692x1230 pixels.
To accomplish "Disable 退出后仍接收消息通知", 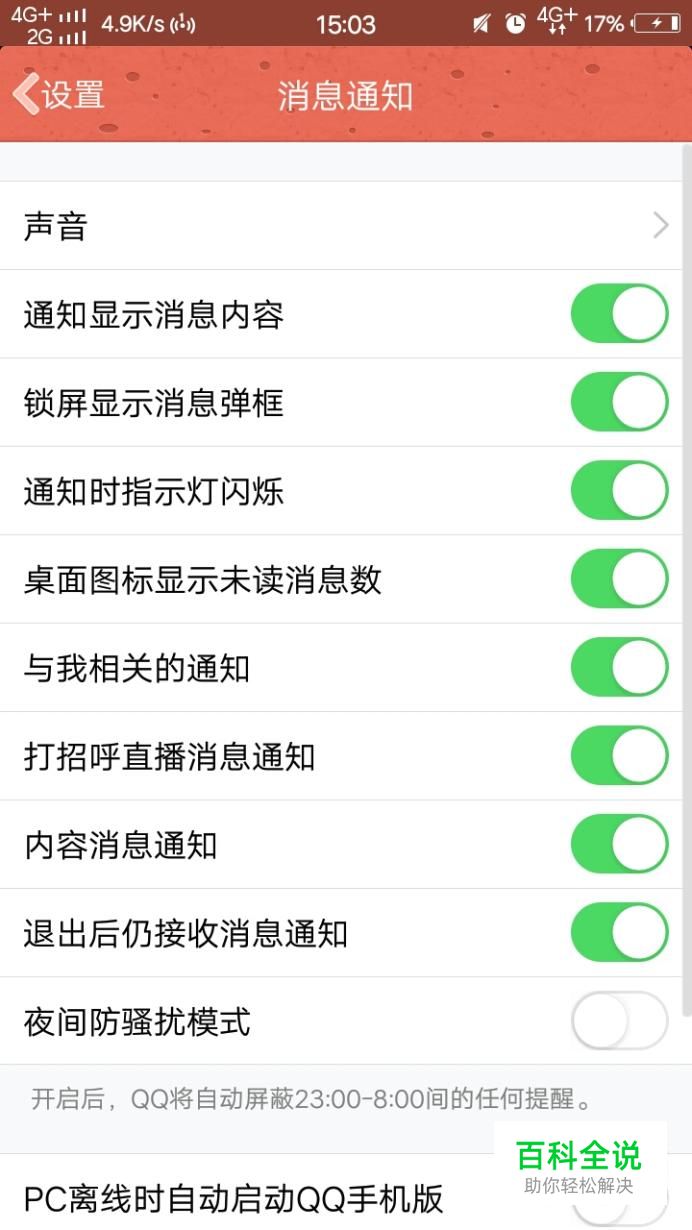I will (x=618, y=933).
